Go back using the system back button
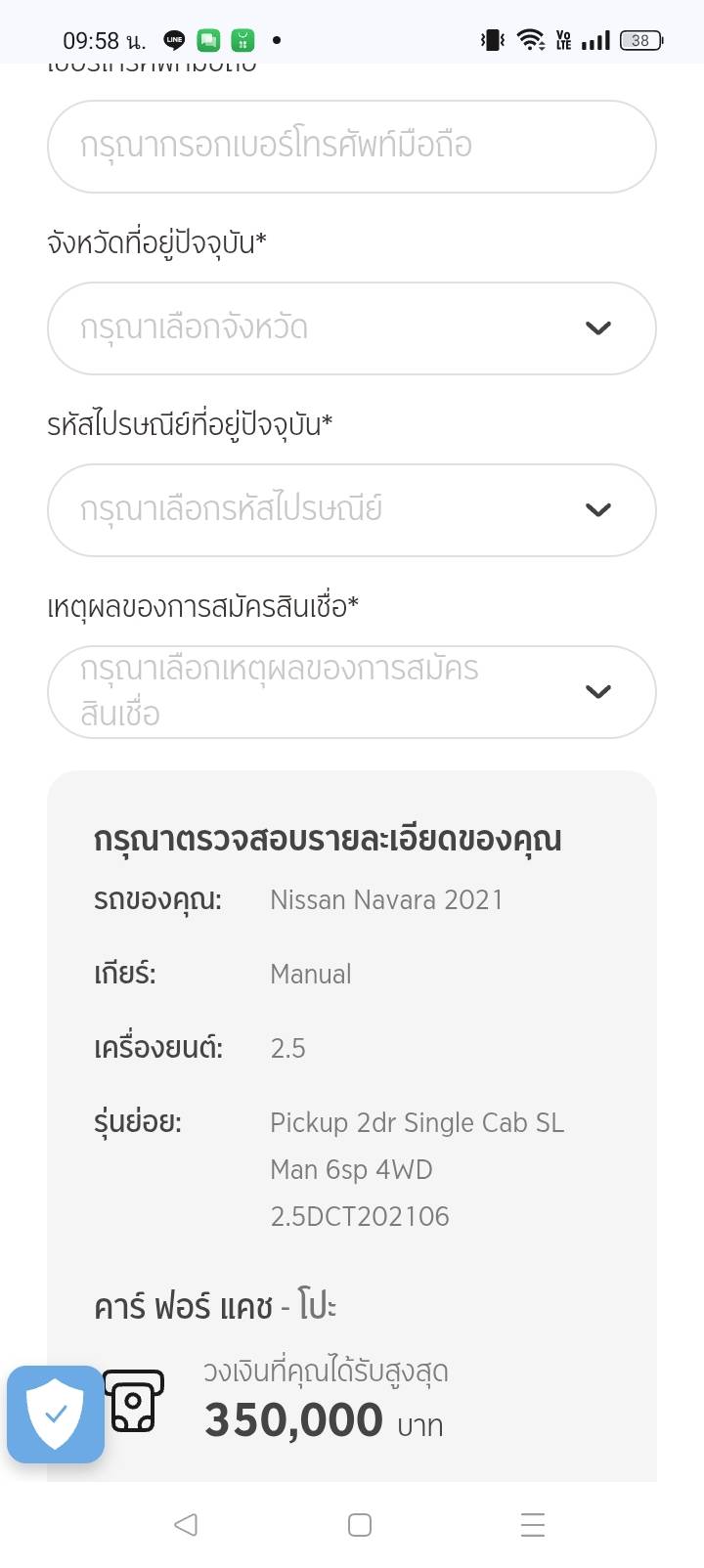The image size is (704, 1568). point(186,1524)
